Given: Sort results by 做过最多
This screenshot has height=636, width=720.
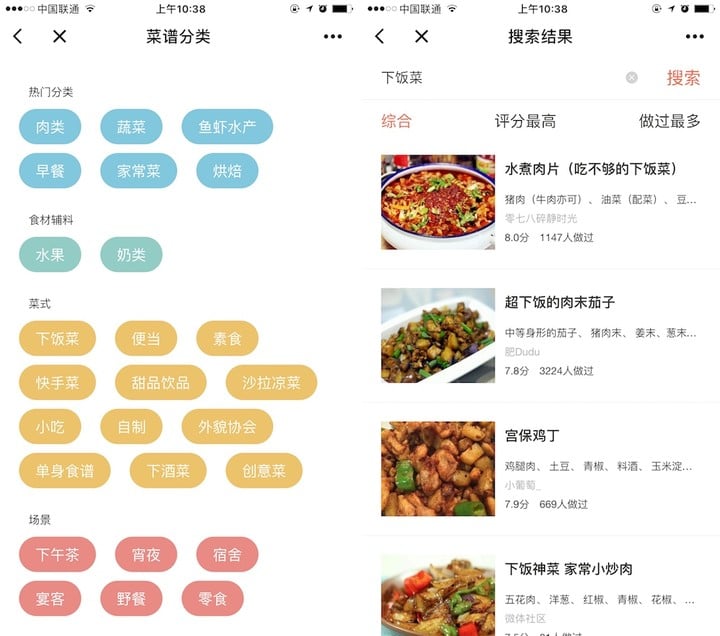Looking at the screenshot, I should pos(669,121).
